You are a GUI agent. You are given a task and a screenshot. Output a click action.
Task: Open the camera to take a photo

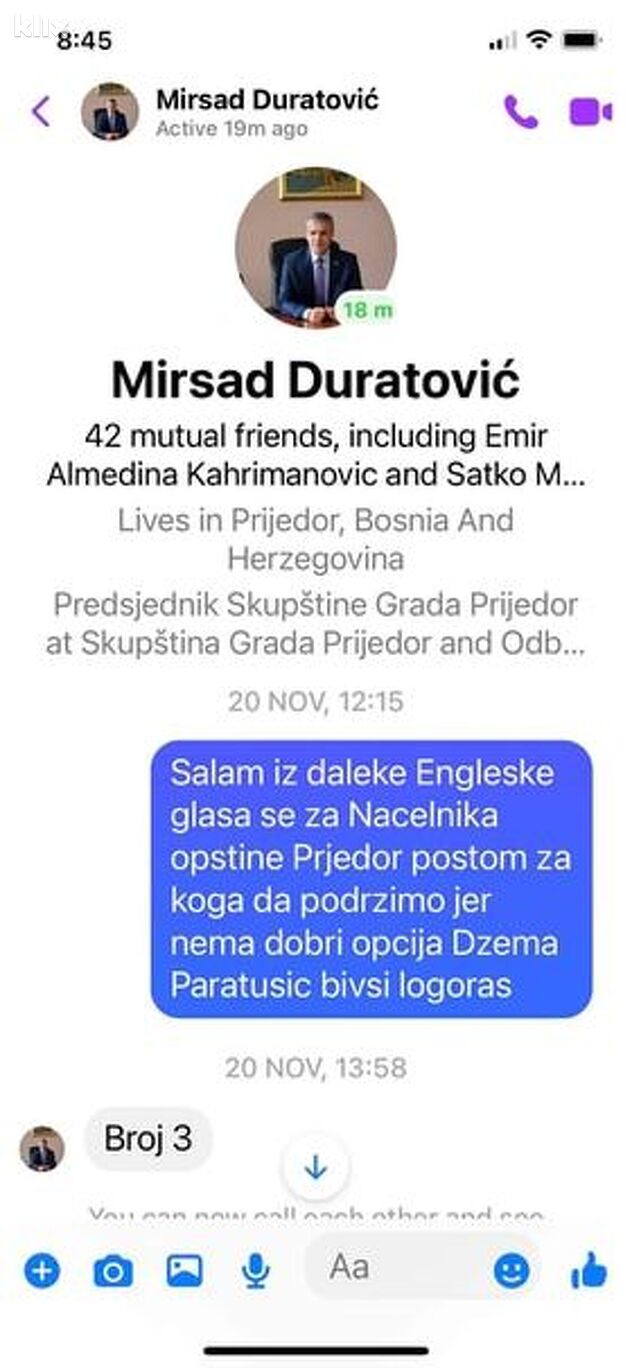(113, 1271)
